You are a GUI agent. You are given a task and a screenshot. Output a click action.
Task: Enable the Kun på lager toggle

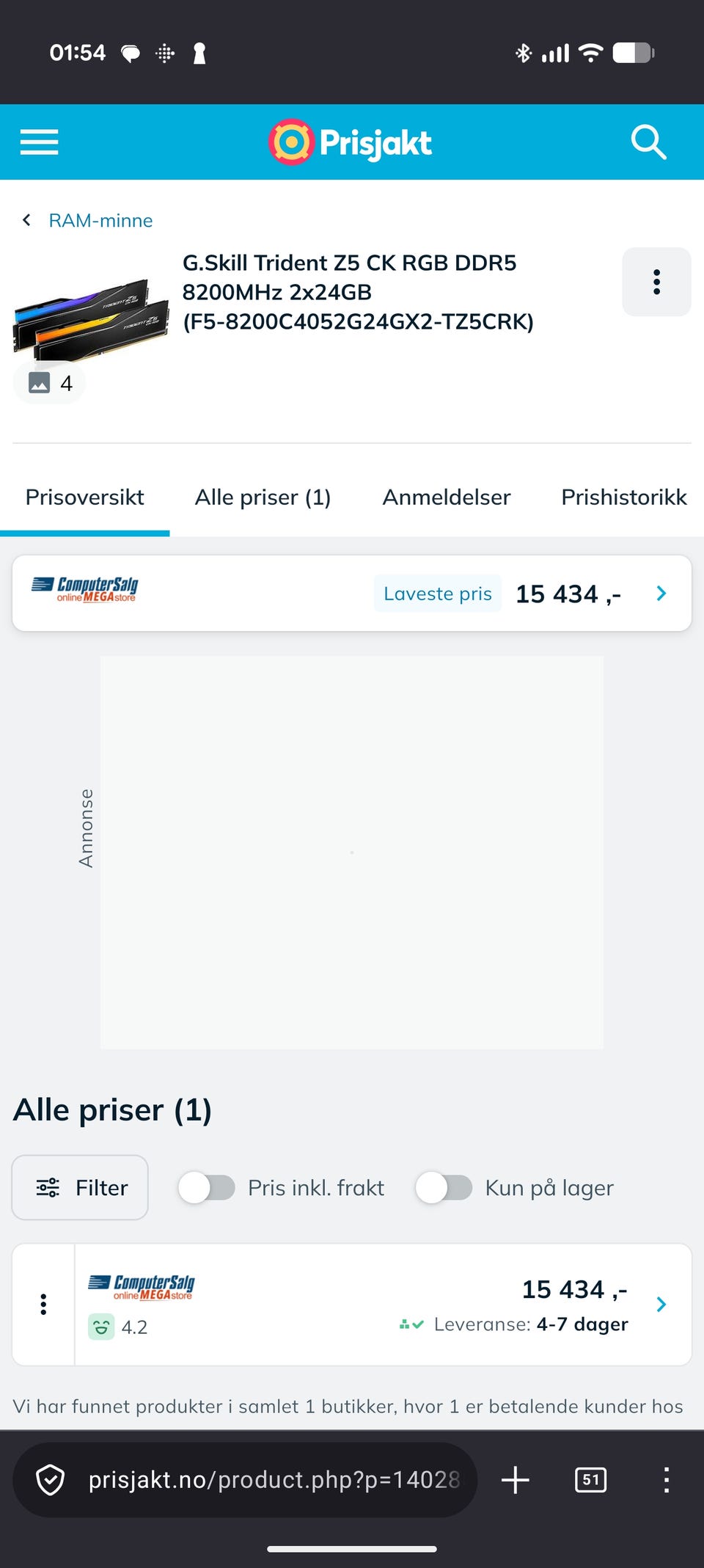click(x=445, y=1187)
